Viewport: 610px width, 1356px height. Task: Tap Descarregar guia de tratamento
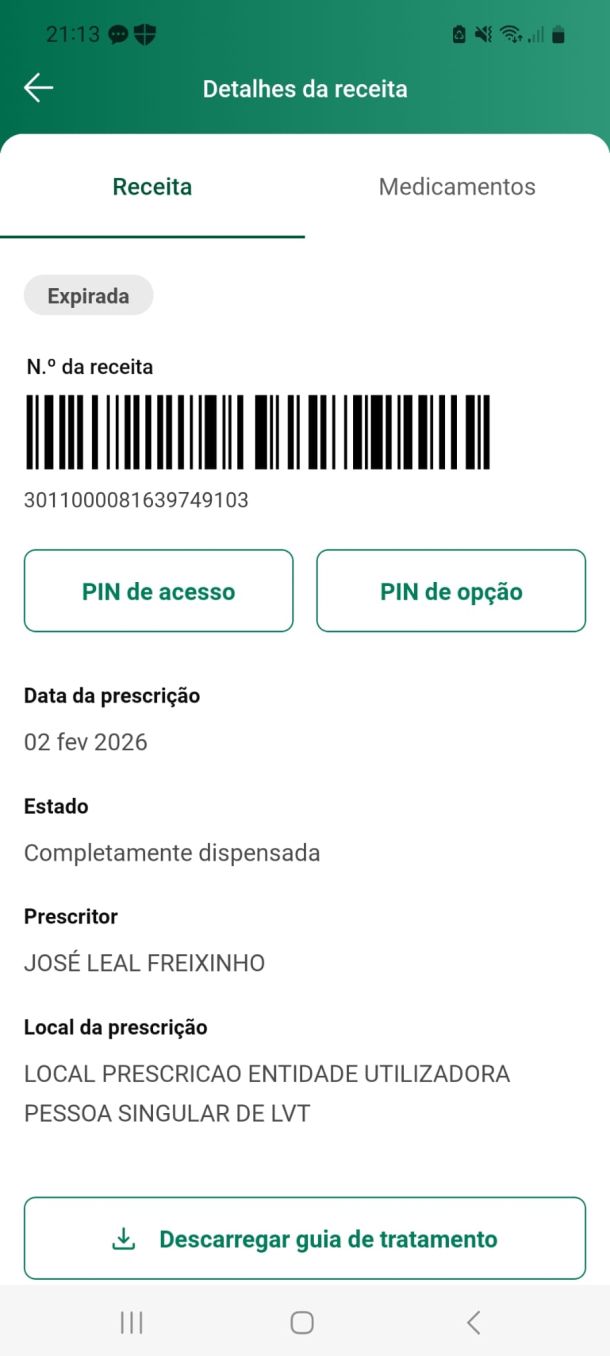(x=305, y=1239)
